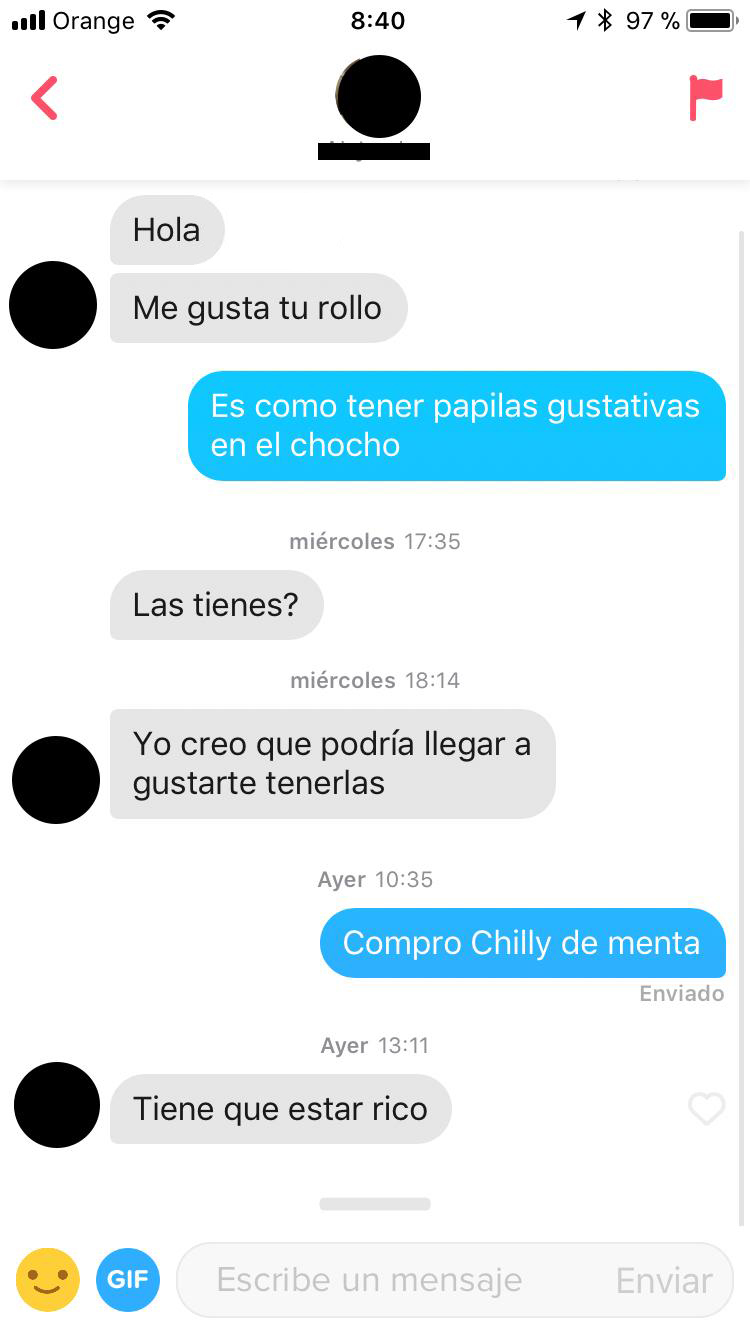Like the message "Tiene que estar rico"

coord(706,1109)
